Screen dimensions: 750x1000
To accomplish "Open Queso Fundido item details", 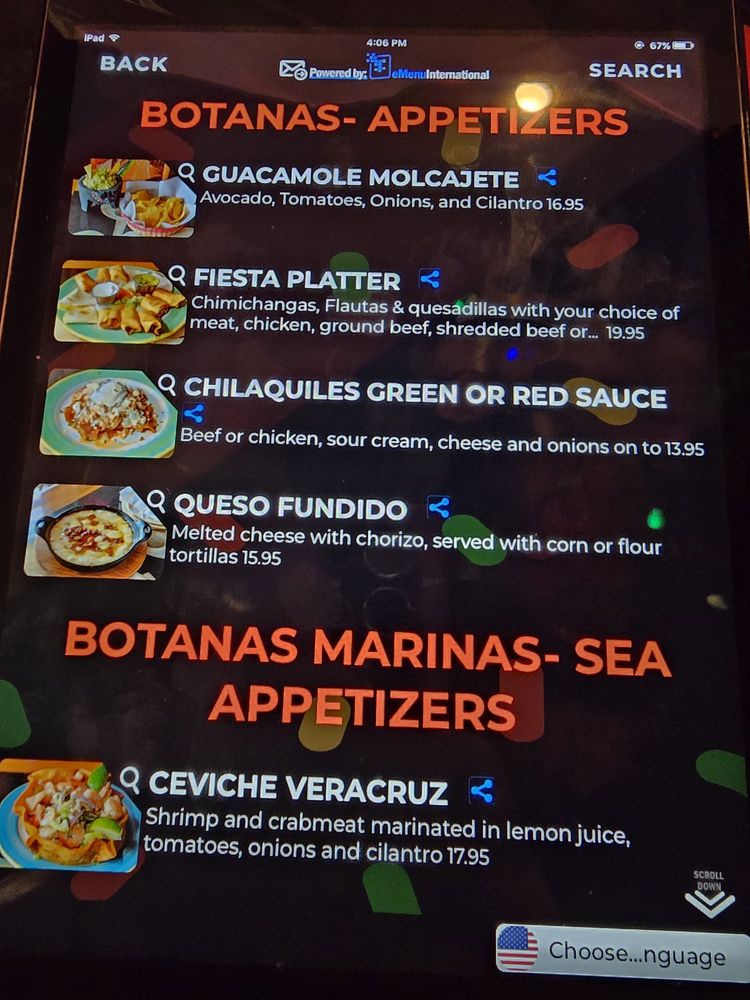I will tap(290, 508).
